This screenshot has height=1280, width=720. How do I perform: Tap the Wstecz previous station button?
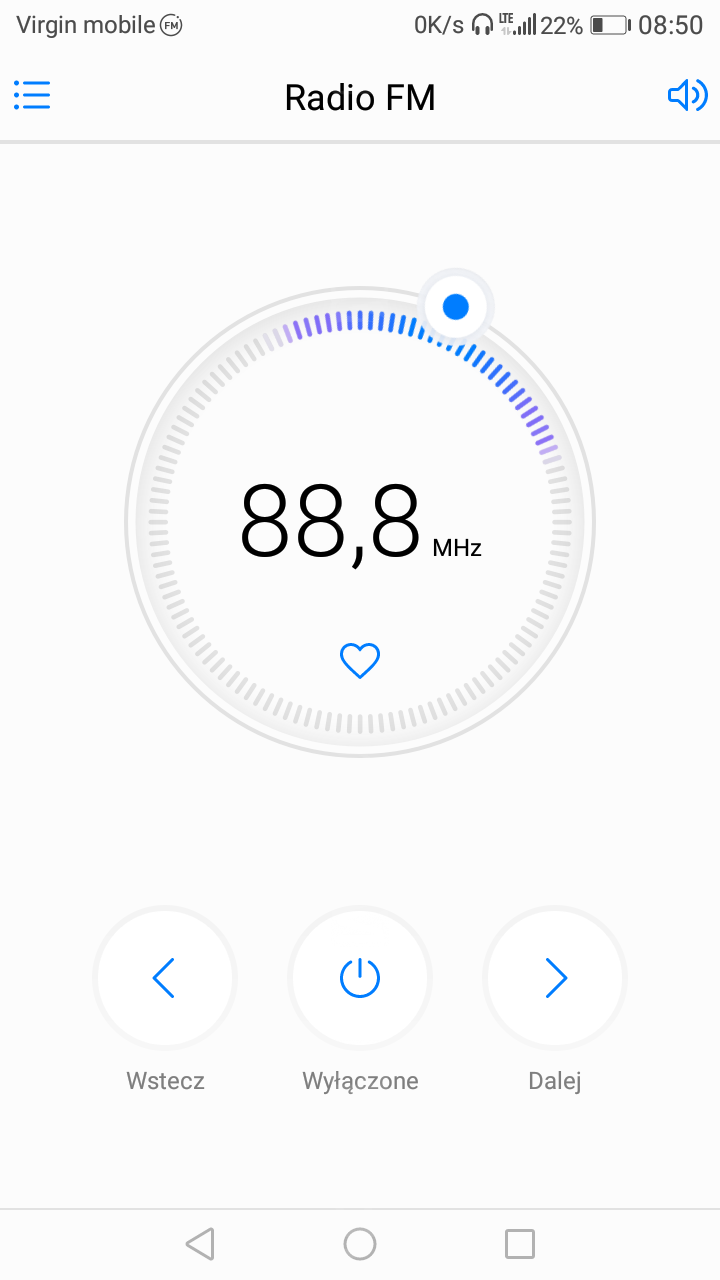165,977
